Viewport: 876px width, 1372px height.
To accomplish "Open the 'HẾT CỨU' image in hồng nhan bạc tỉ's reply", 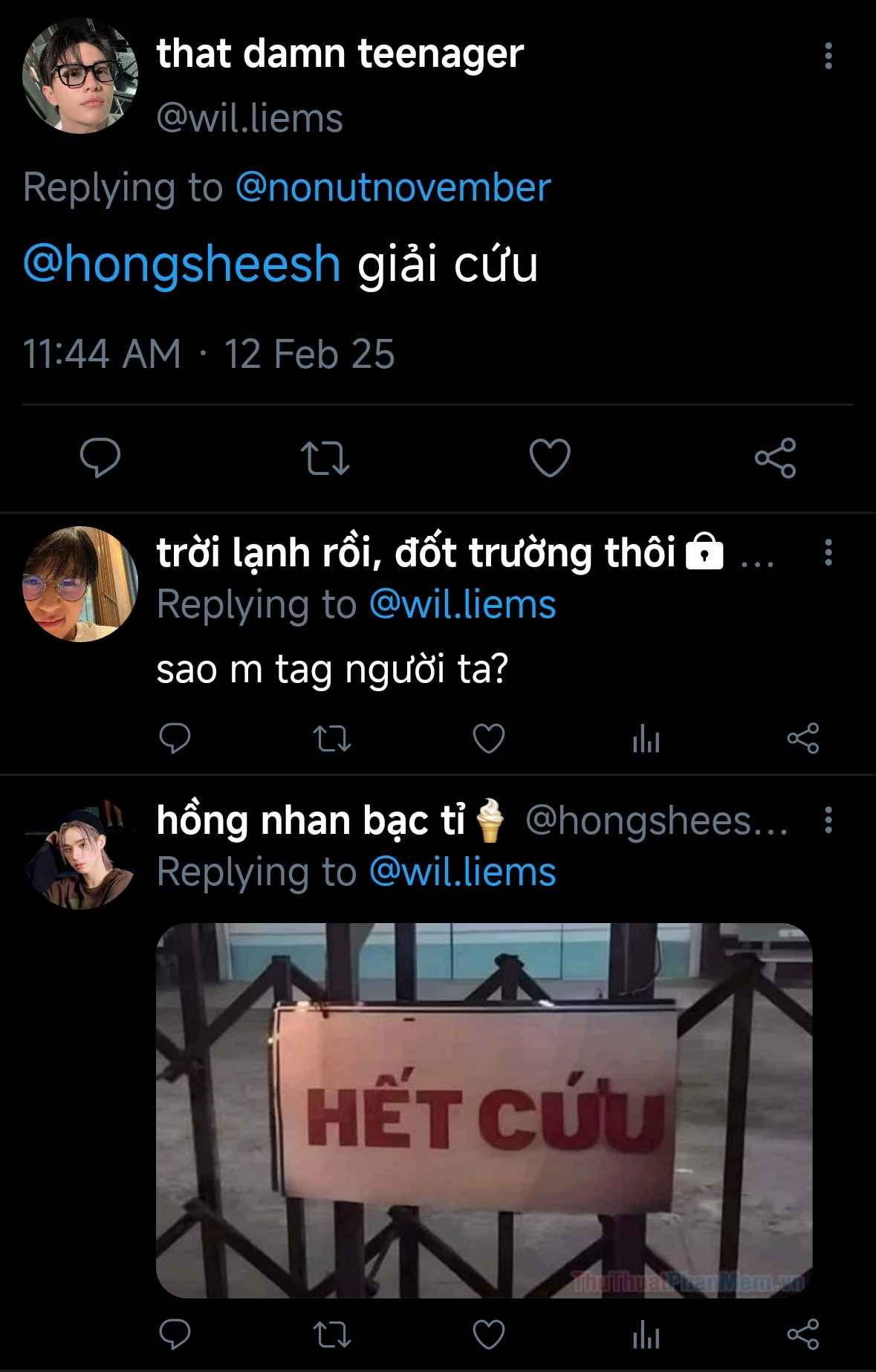I will 484,1110.
